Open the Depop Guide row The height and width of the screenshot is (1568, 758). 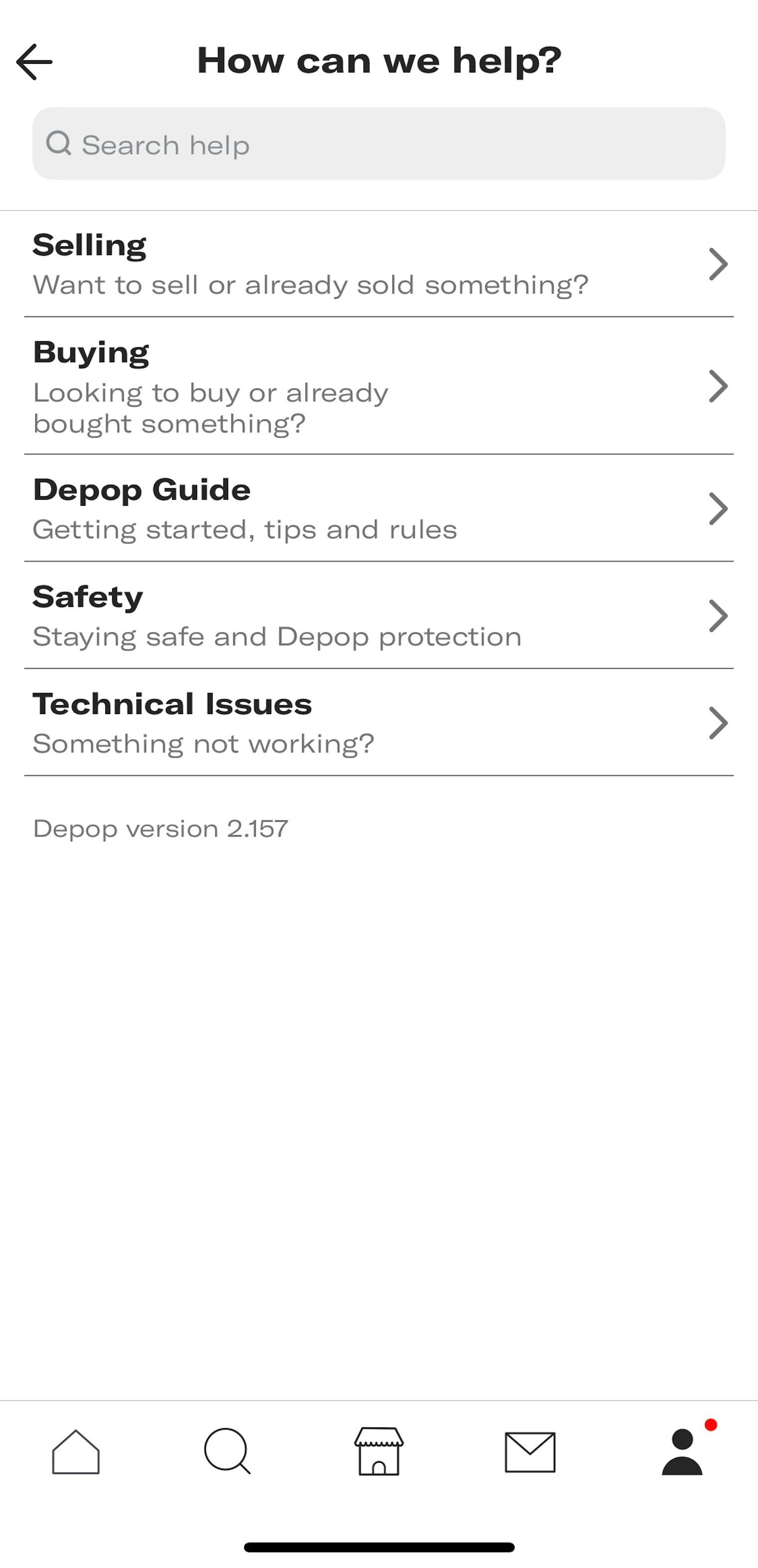click(379, 508)
